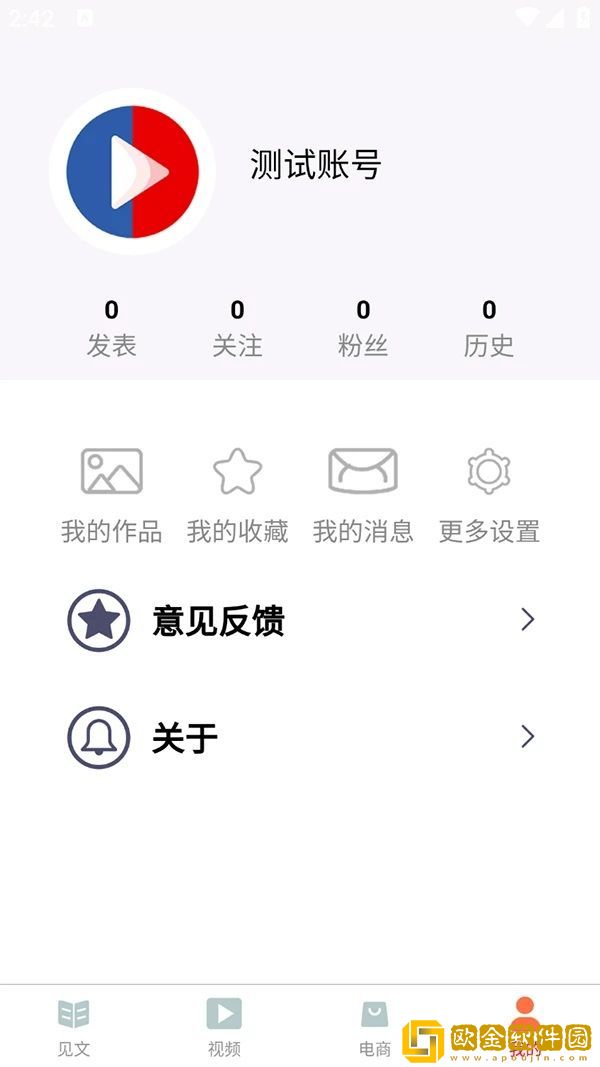Open the 意见反馈 feedback row
600x1067 pixels.
[x=300, y=621]
